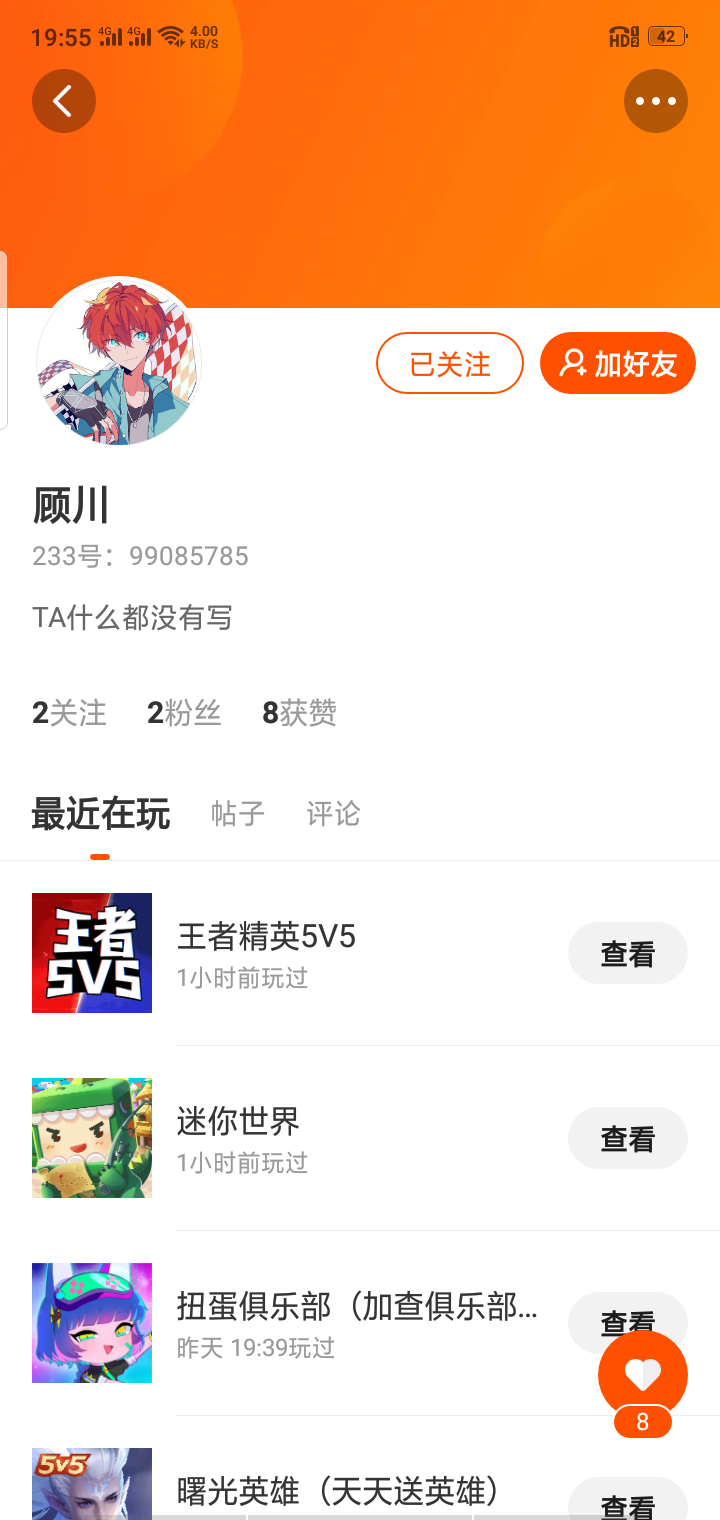
Task: Open the three-dot overflow menu
Action: click(656, 101)
